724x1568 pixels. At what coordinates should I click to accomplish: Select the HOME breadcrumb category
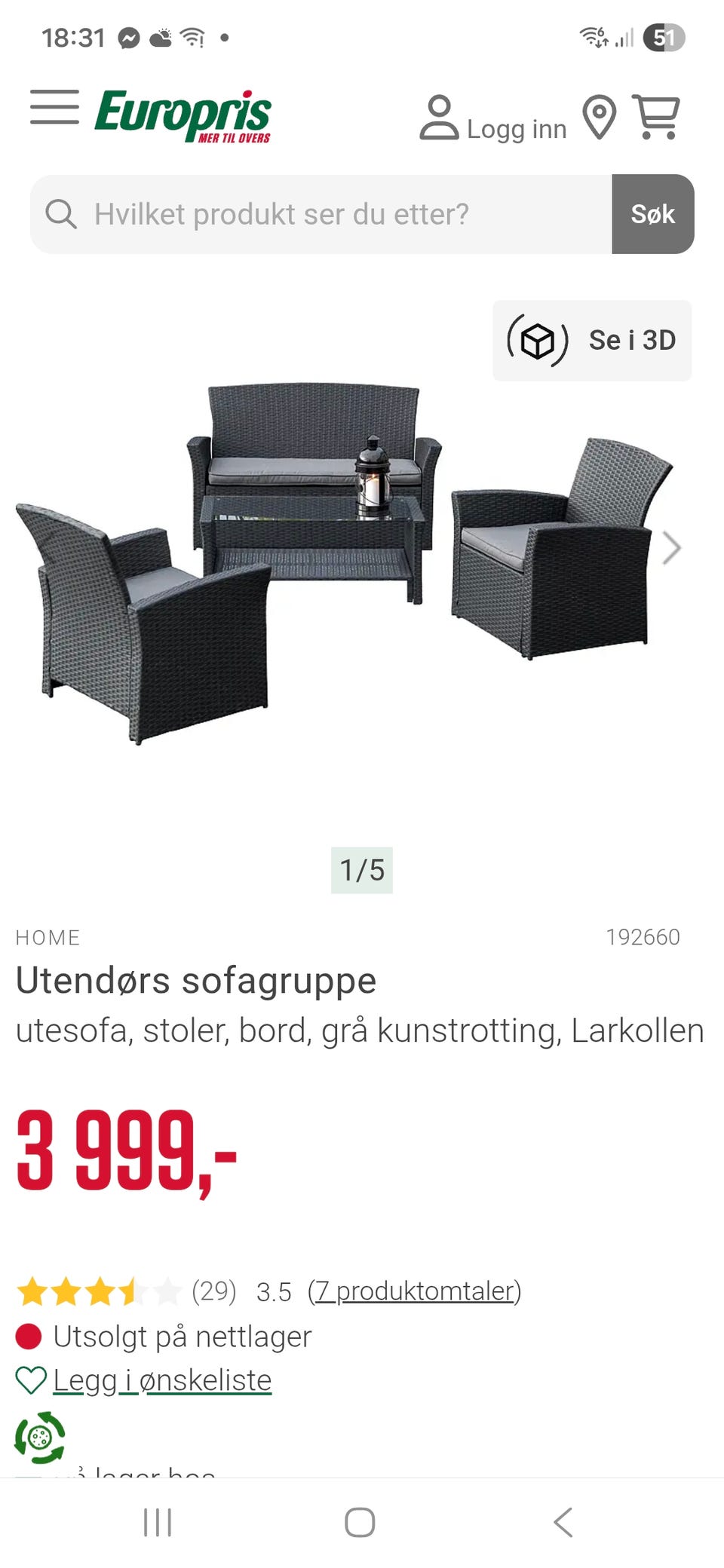(x=48, y=938)
